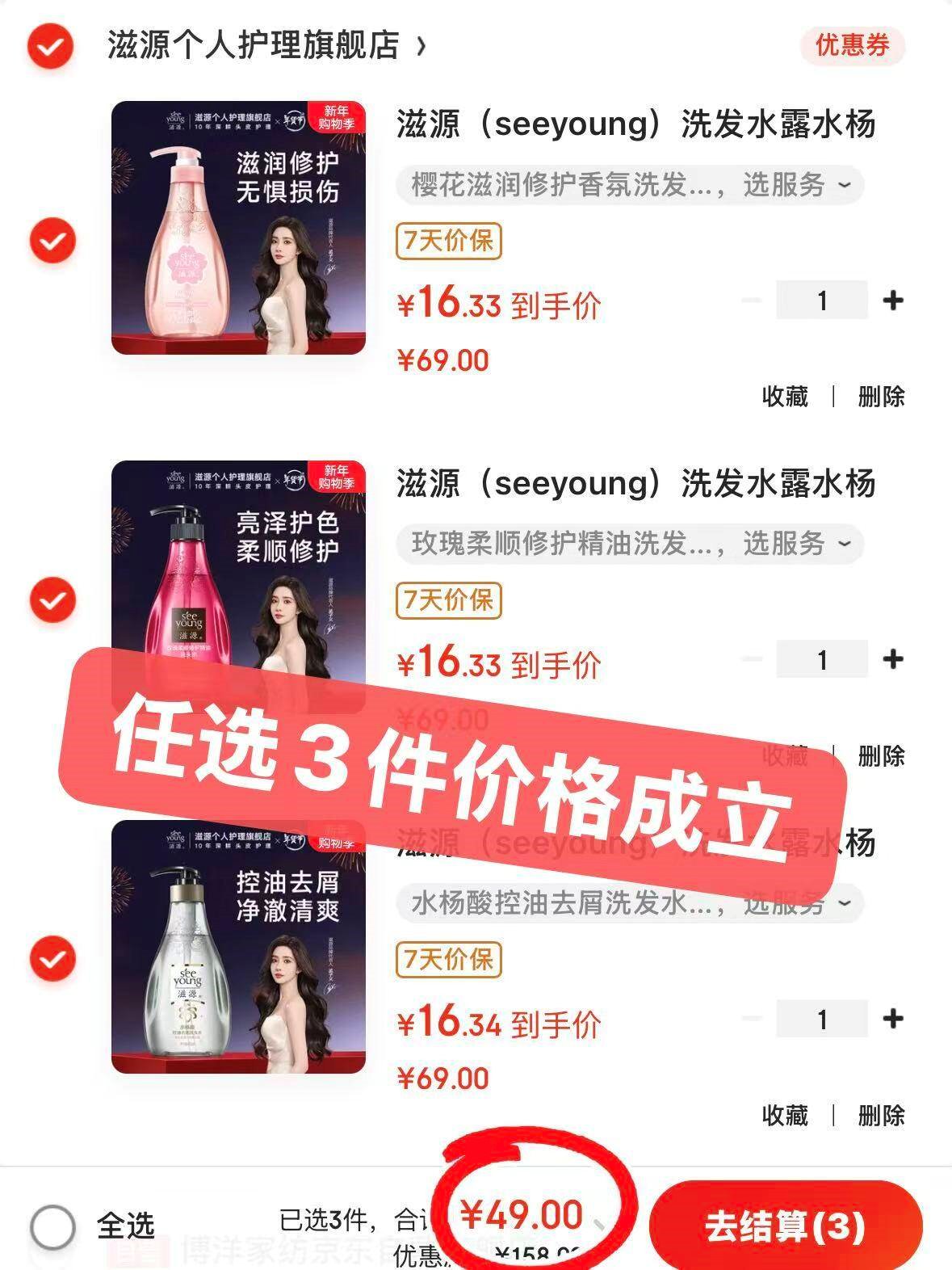
Task: Deselect the 樱花滋润修护 shampoo item
Action: pos(53,241)
